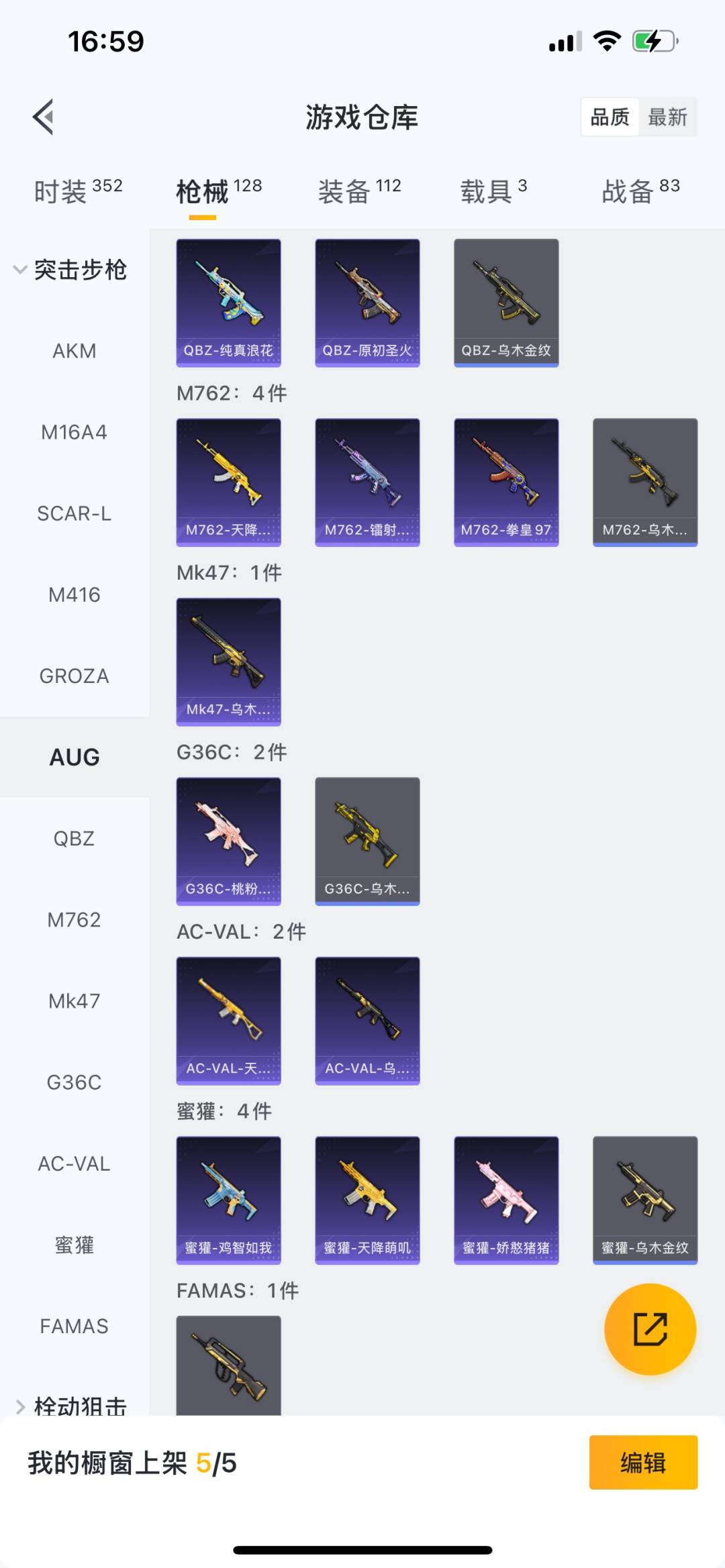The width and height of the screenshot is (725, 1568).
Task: View the Mk47-乌木 skin tile
Action: (x=228, y=662)
